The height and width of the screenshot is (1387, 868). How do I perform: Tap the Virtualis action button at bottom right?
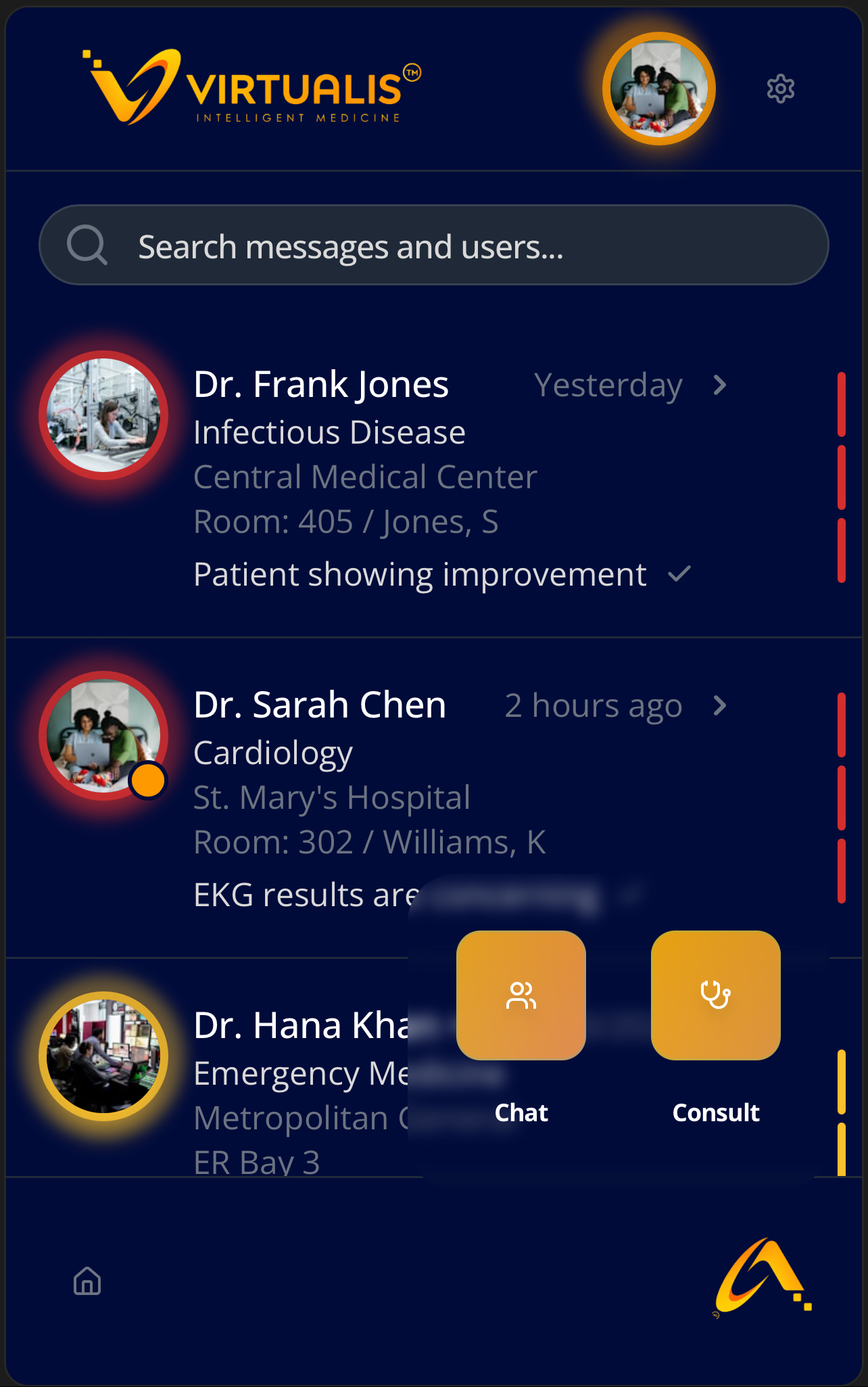pyautogui.click(x=763, y=1277)
